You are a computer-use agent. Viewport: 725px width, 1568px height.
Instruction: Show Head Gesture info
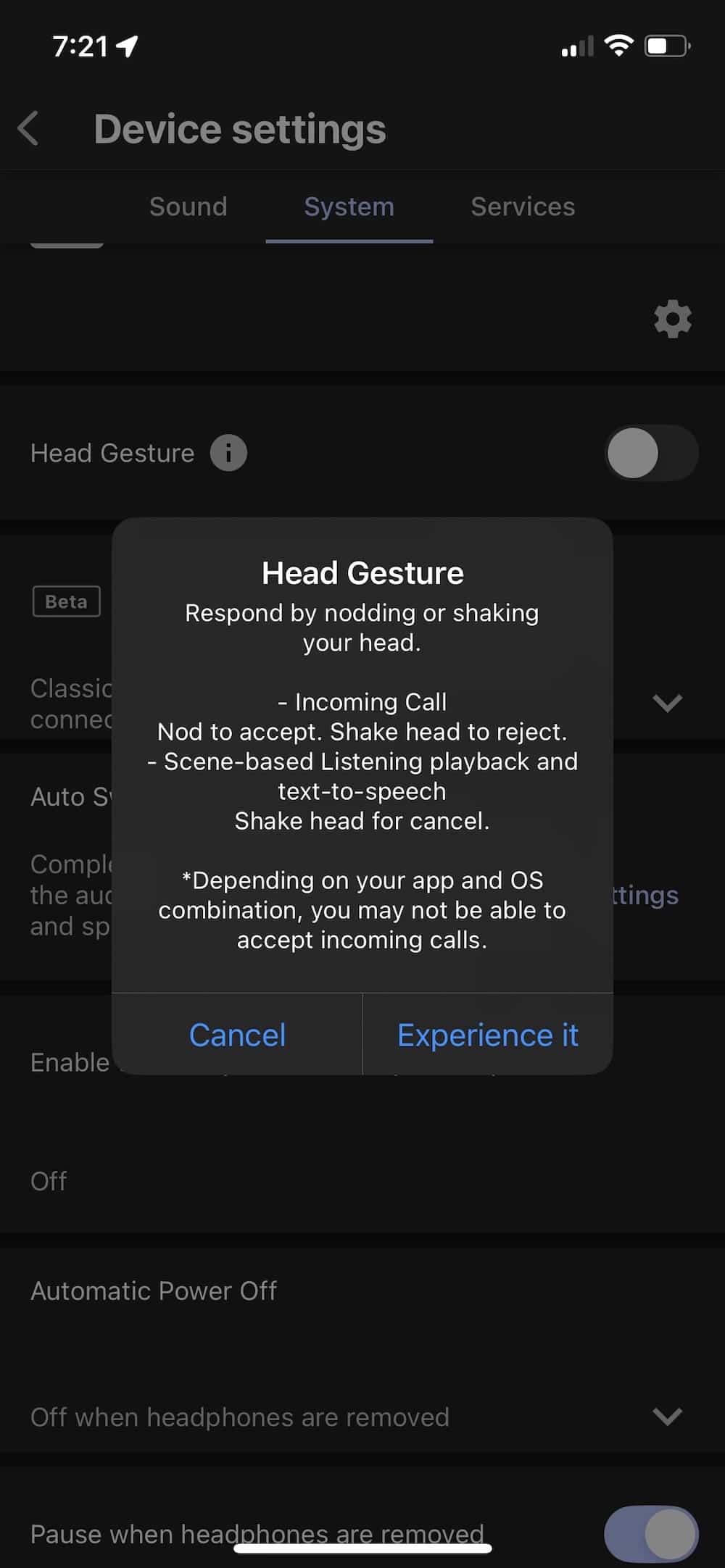tap(228, 453)
